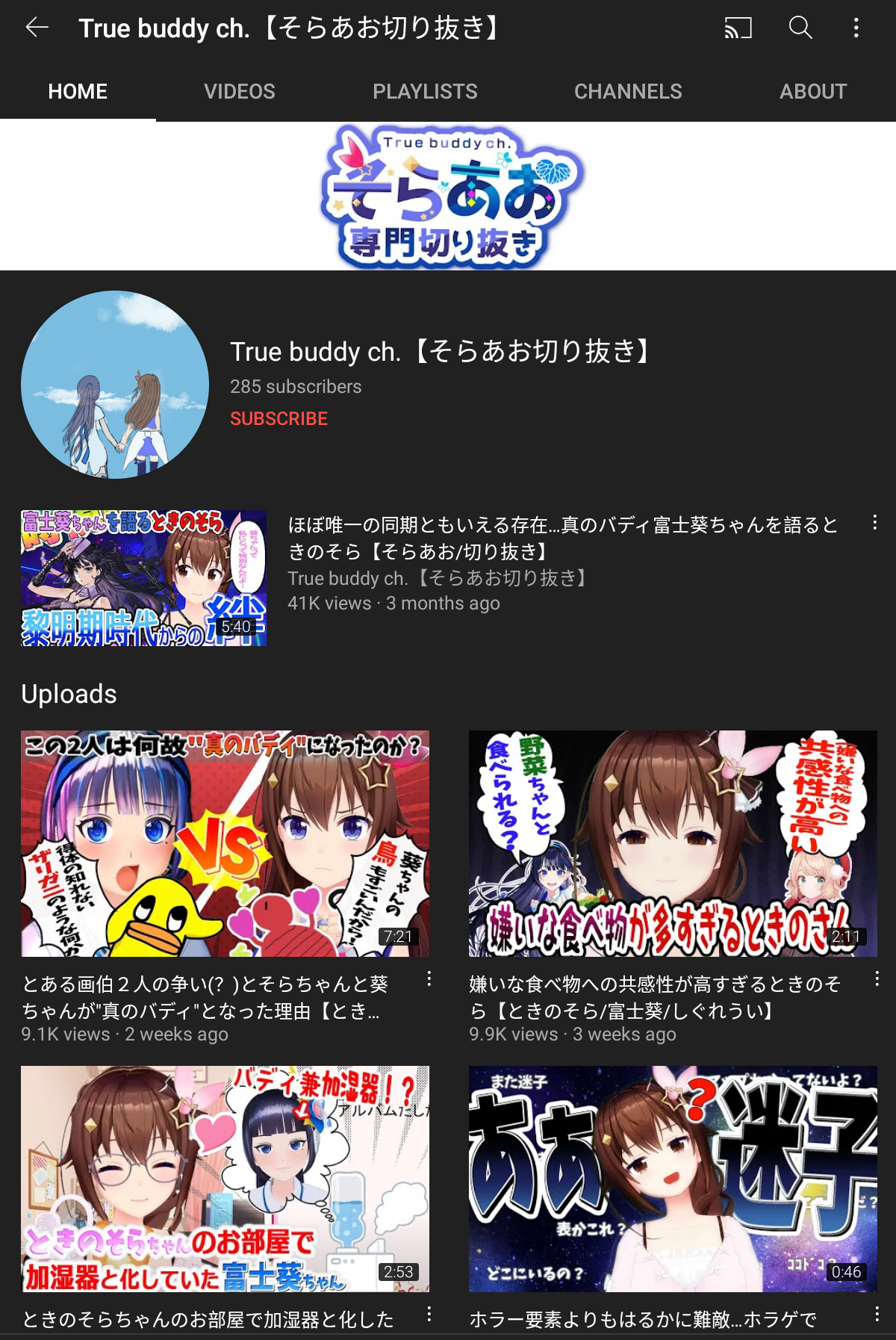Image resolution: width=896 pixels, height=1340 pixels.
Task: Play the featured 5:40 video
Action: 143,578
